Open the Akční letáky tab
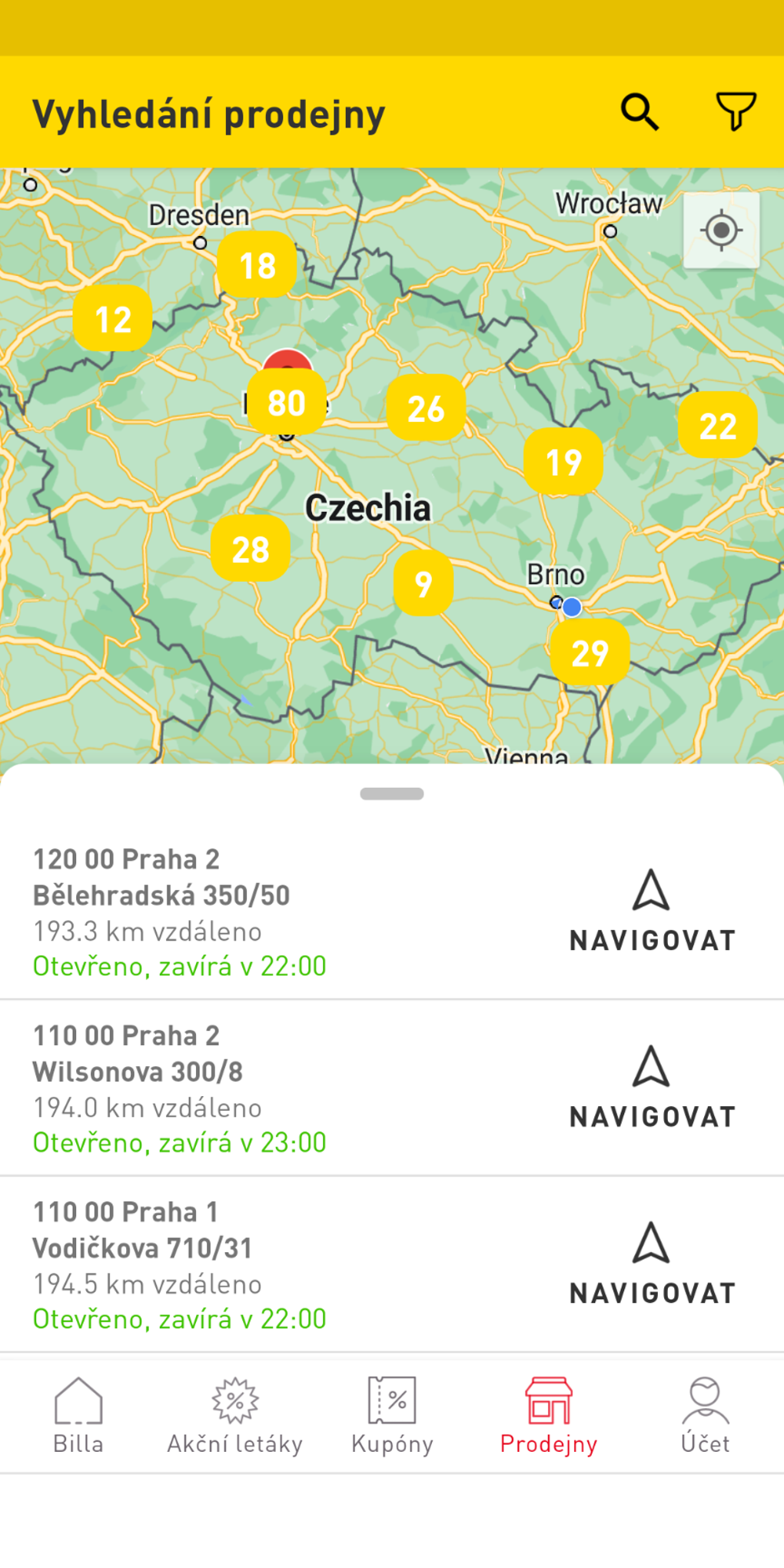 point(235,1416)
